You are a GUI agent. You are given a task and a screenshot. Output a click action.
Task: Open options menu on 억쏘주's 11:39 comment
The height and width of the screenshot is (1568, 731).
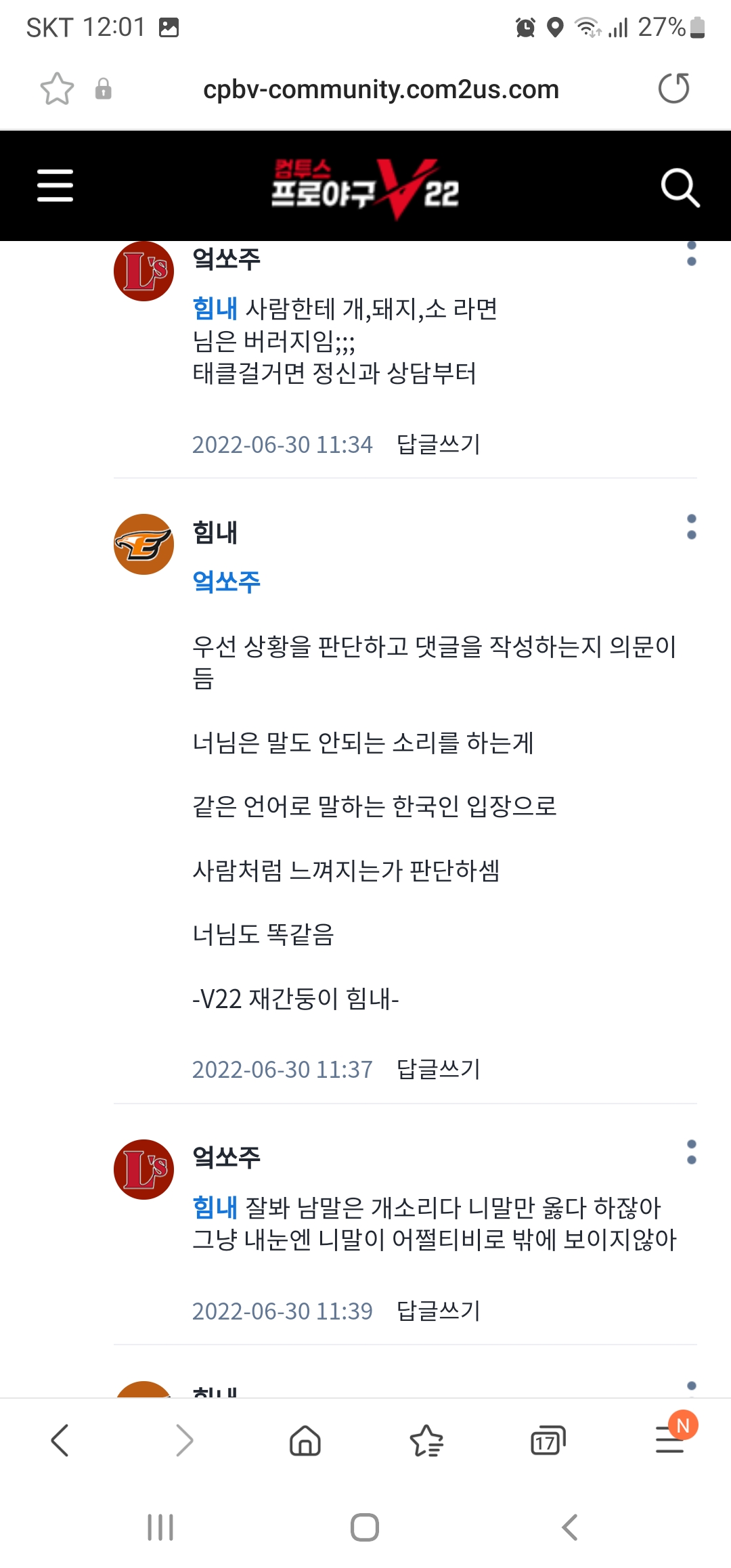click(x=691, y=1152)
